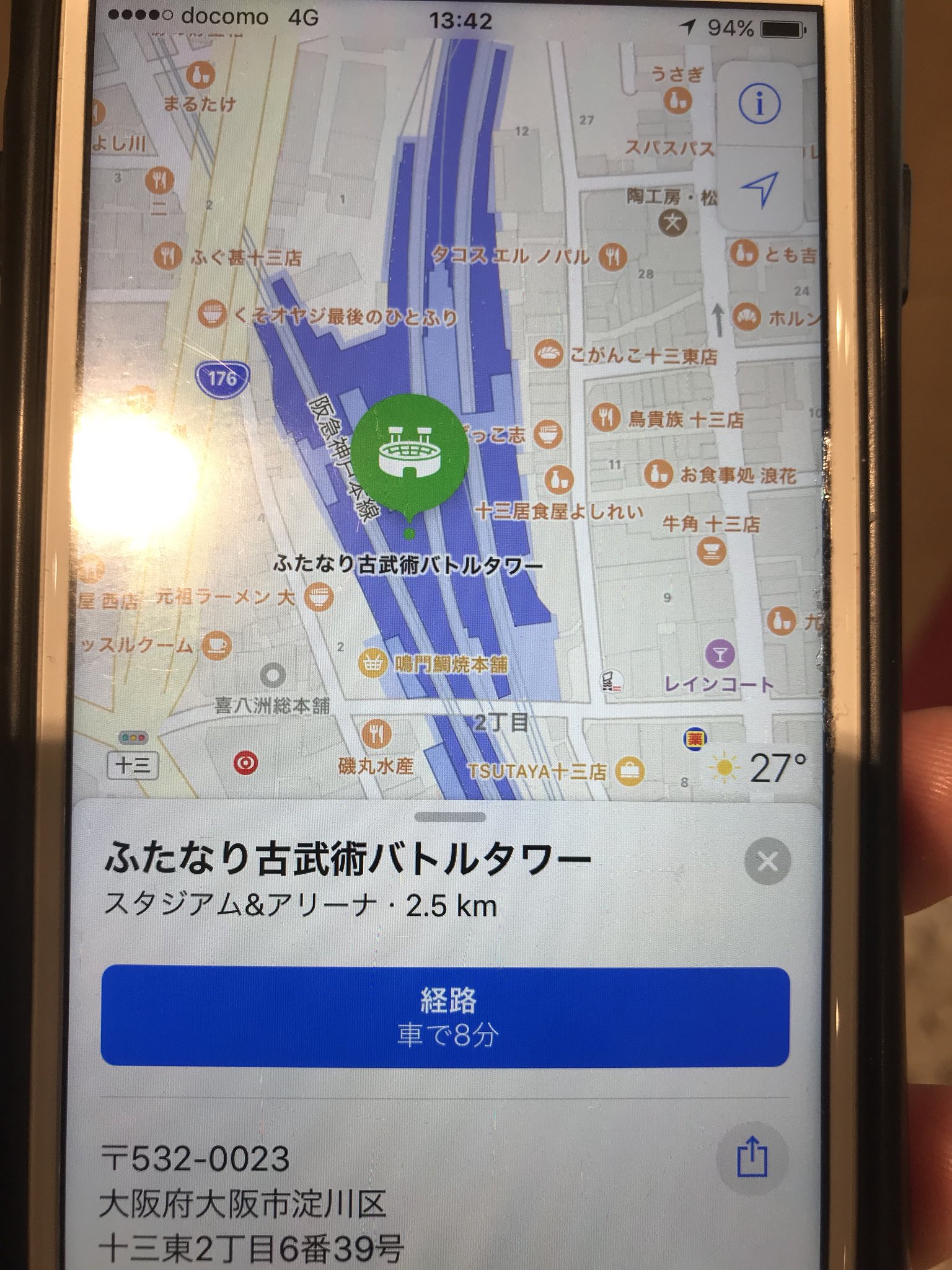Image resolution: width=952 pixels, height=1270 pixels.
Task: Select 元祖ラーメン 大 map marker
Action: click(320, 597)
